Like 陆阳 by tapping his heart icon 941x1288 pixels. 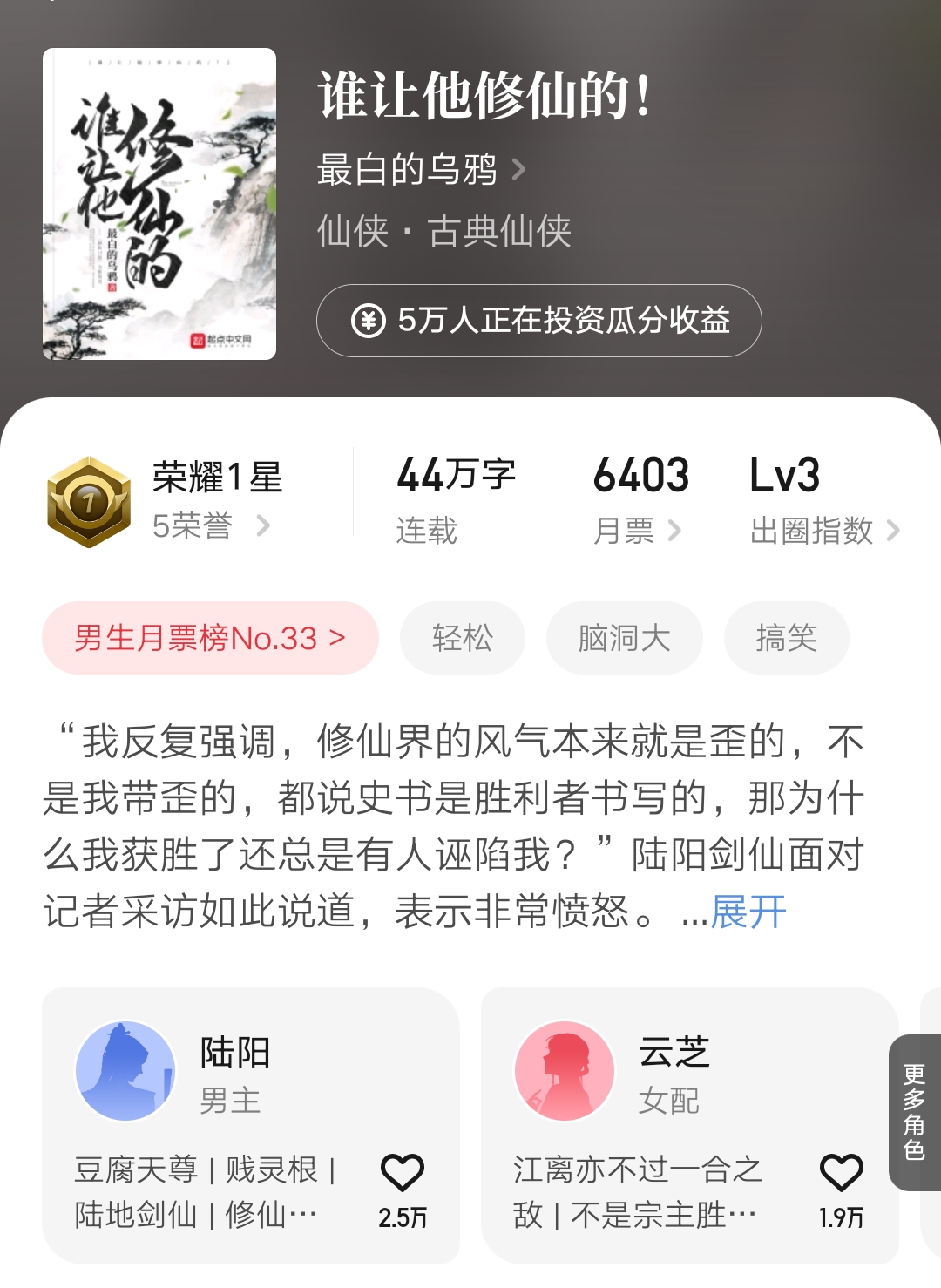[x=404, y=1172]
